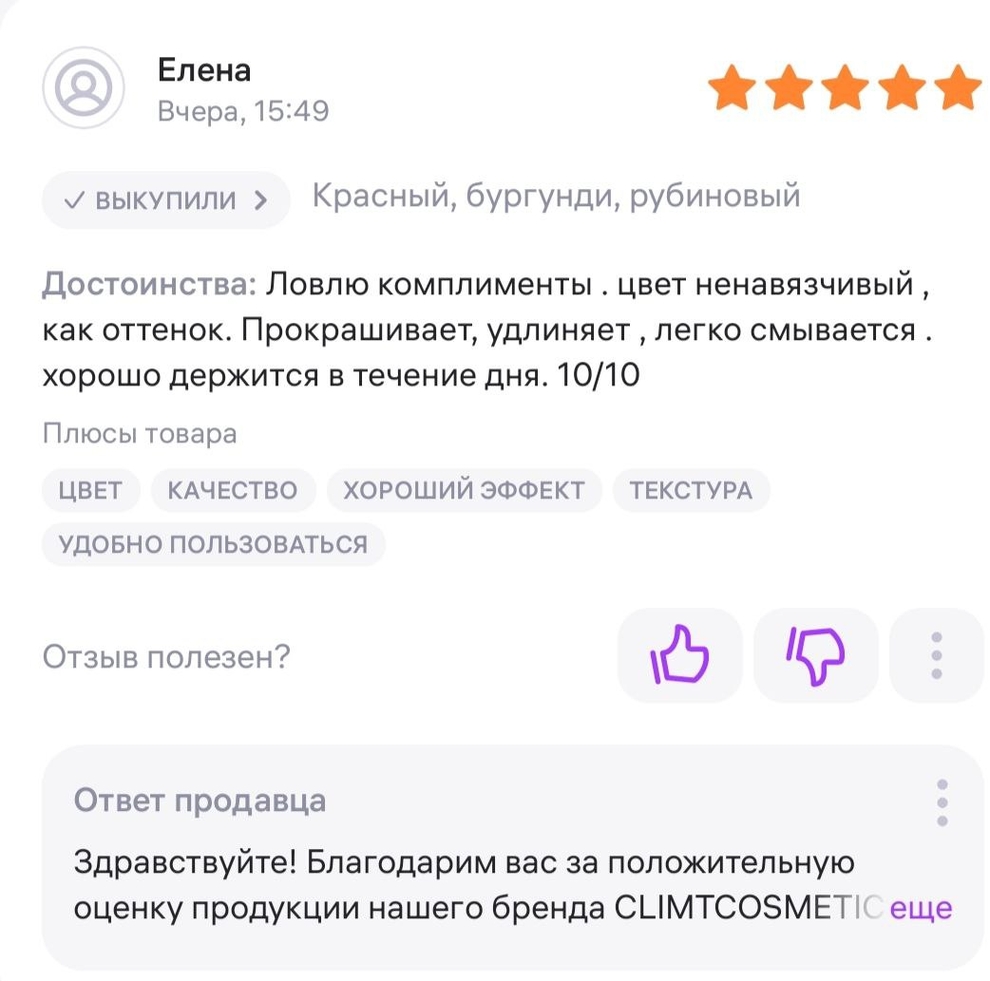Open Elena's profile avatar
This screenshot has width=990, height=981.
(x=83, y=88)
